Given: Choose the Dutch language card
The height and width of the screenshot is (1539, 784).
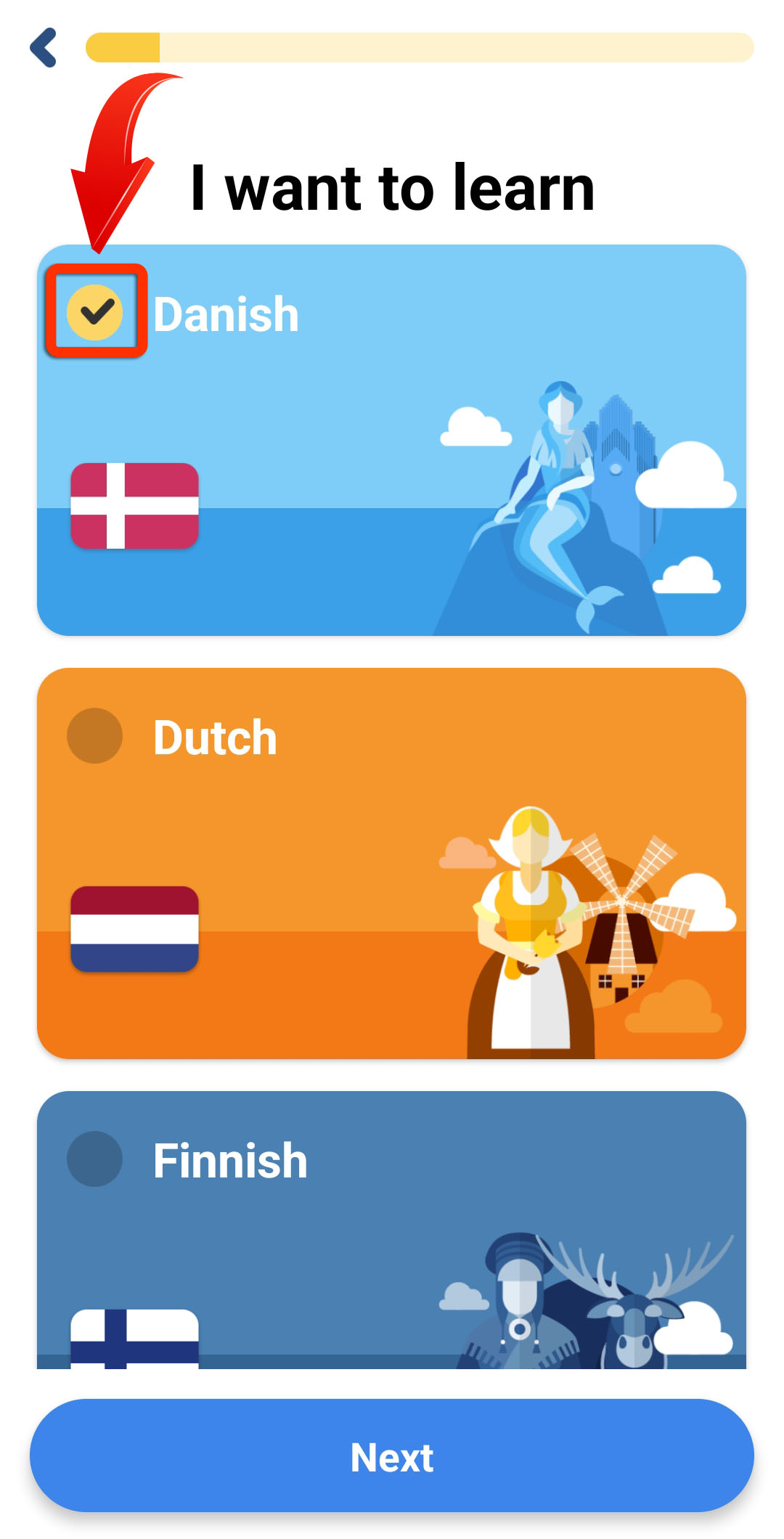Looking at the screenshot, I should pos(391,863).
